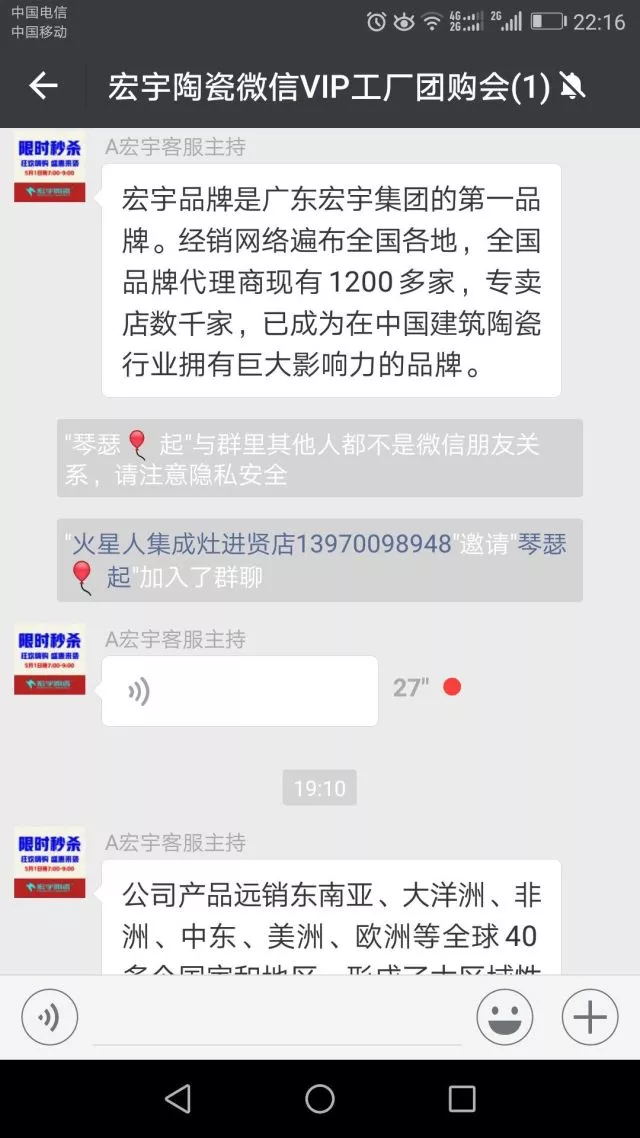Open the inviter 火星人集成灶进贤店 profile link
This screenshot has width=640, height=1138.
click(261, 544)
